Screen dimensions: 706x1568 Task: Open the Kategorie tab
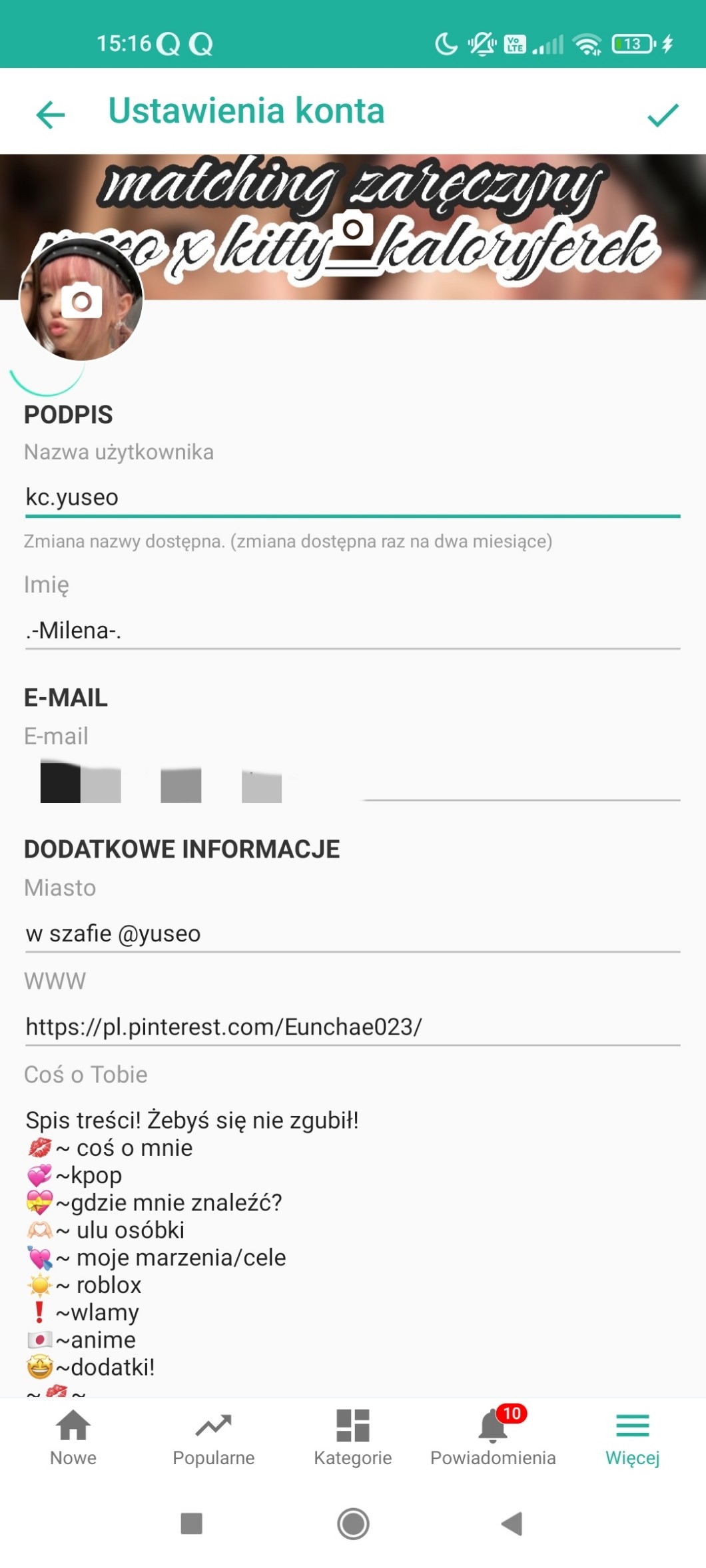click(x=353, y=1438)
